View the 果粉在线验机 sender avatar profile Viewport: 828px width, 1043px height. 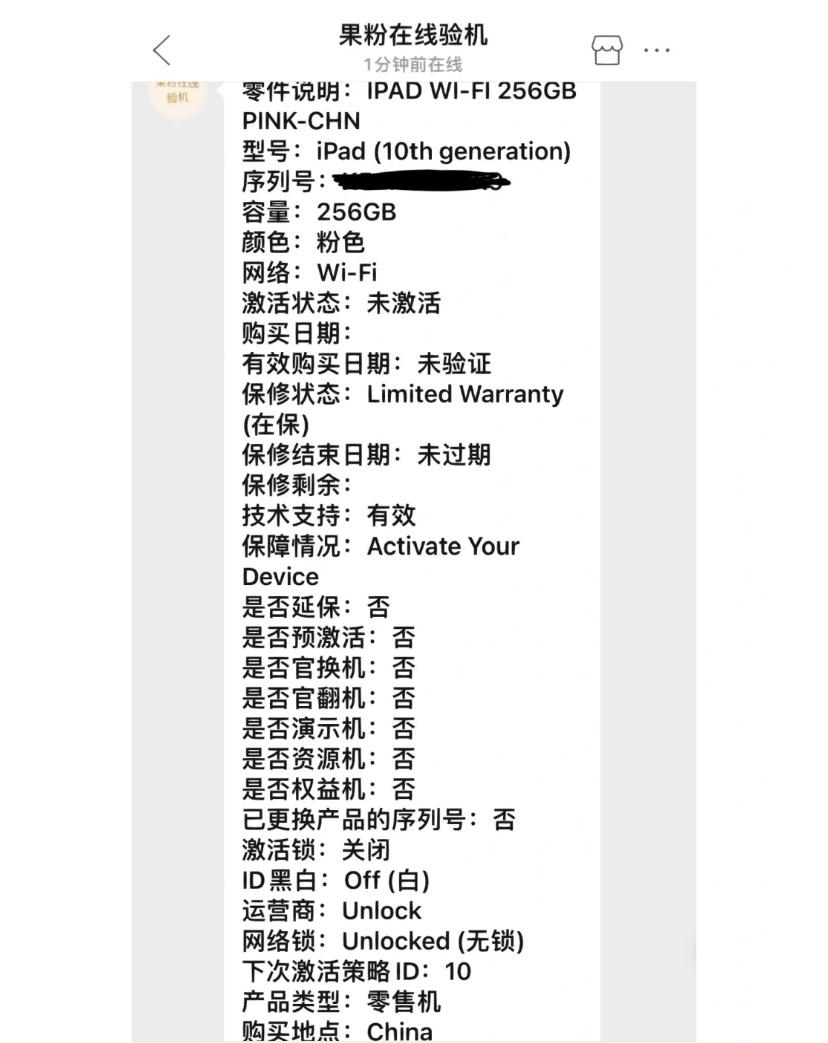177,95
